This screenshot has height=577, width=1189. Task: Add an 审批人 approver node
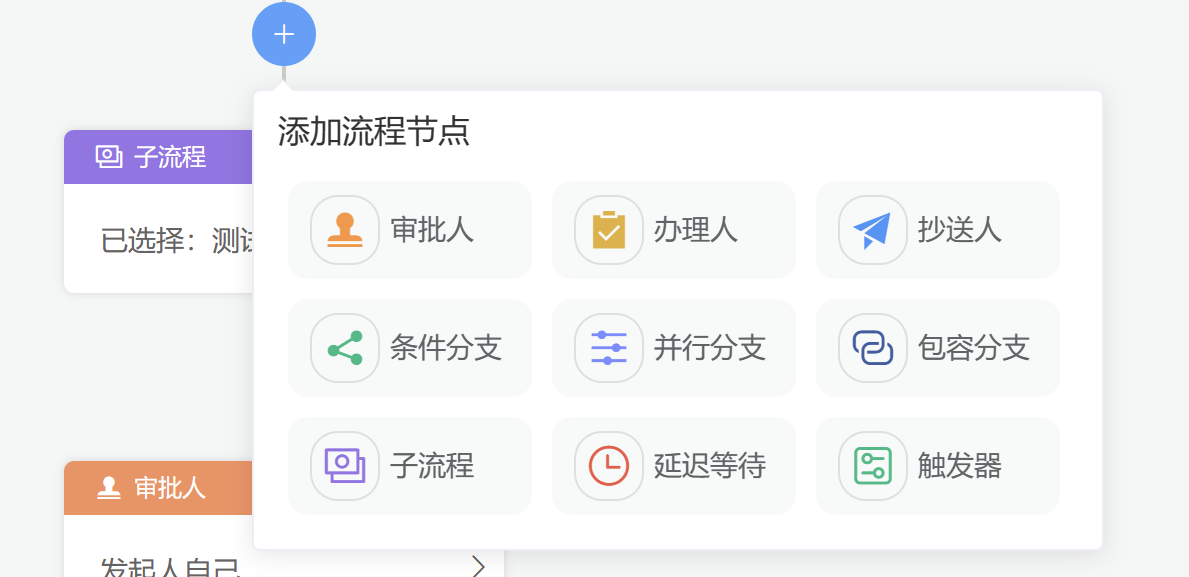[409, 230]
